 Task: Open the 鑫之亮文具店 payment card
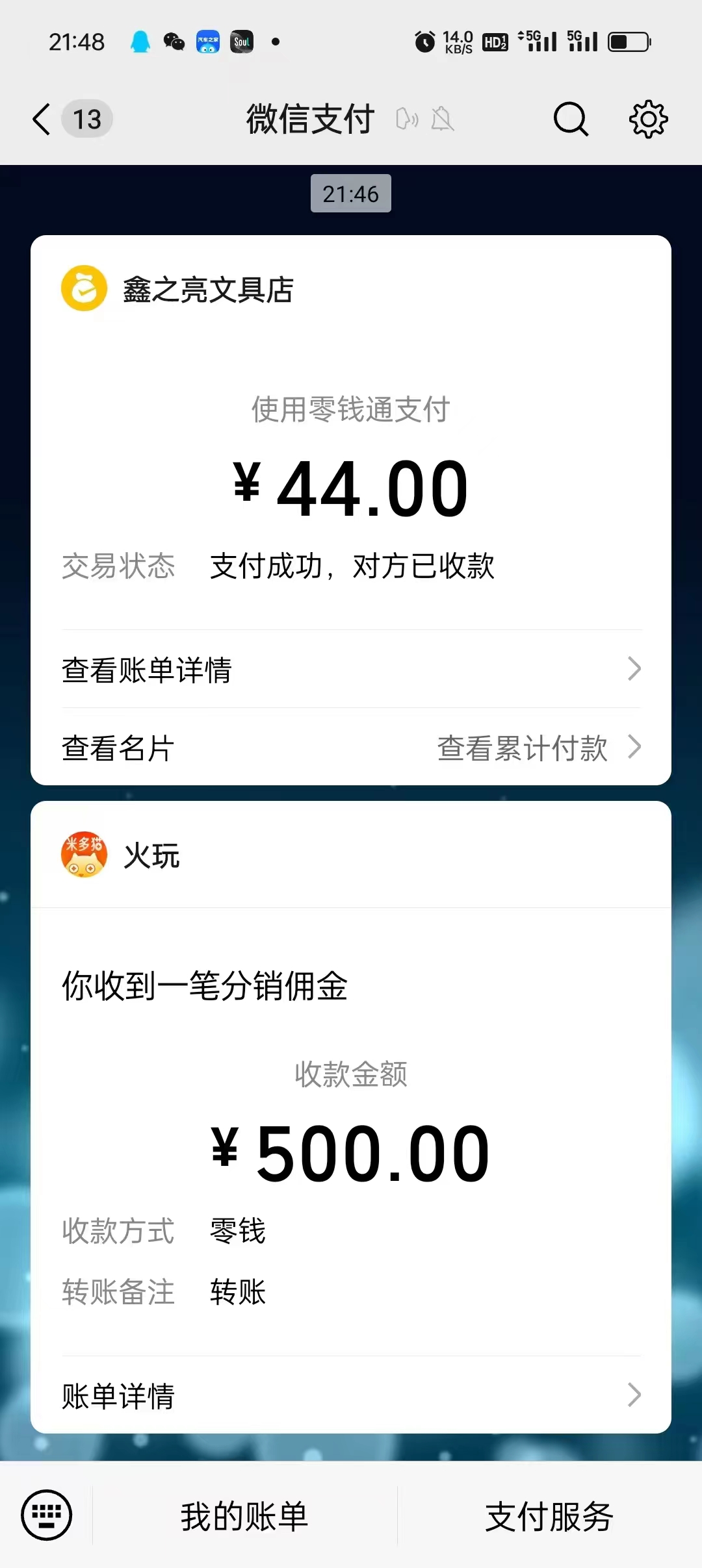351,510
